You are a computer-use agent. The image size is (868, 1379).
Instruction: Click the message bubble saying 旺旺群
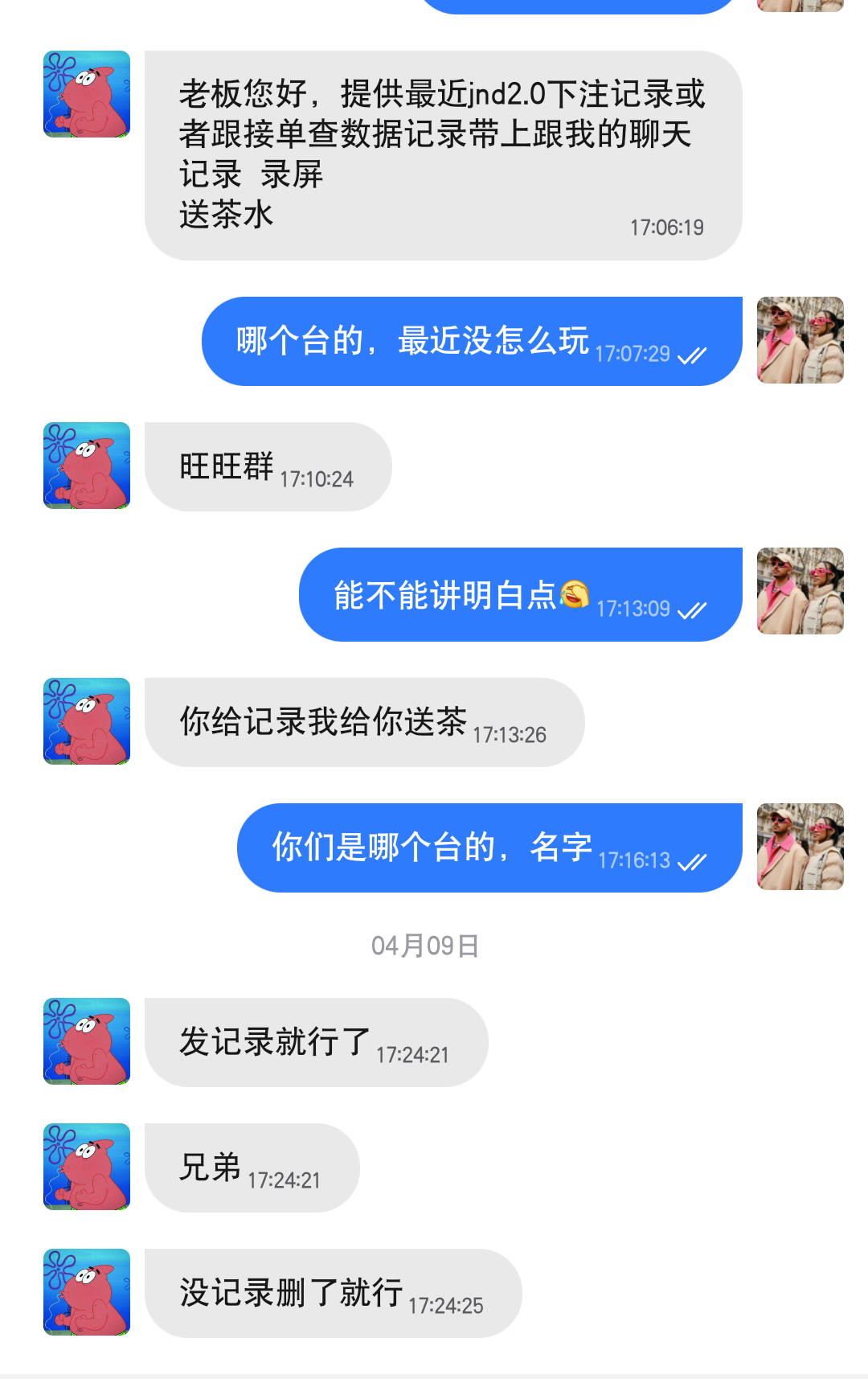265,466
